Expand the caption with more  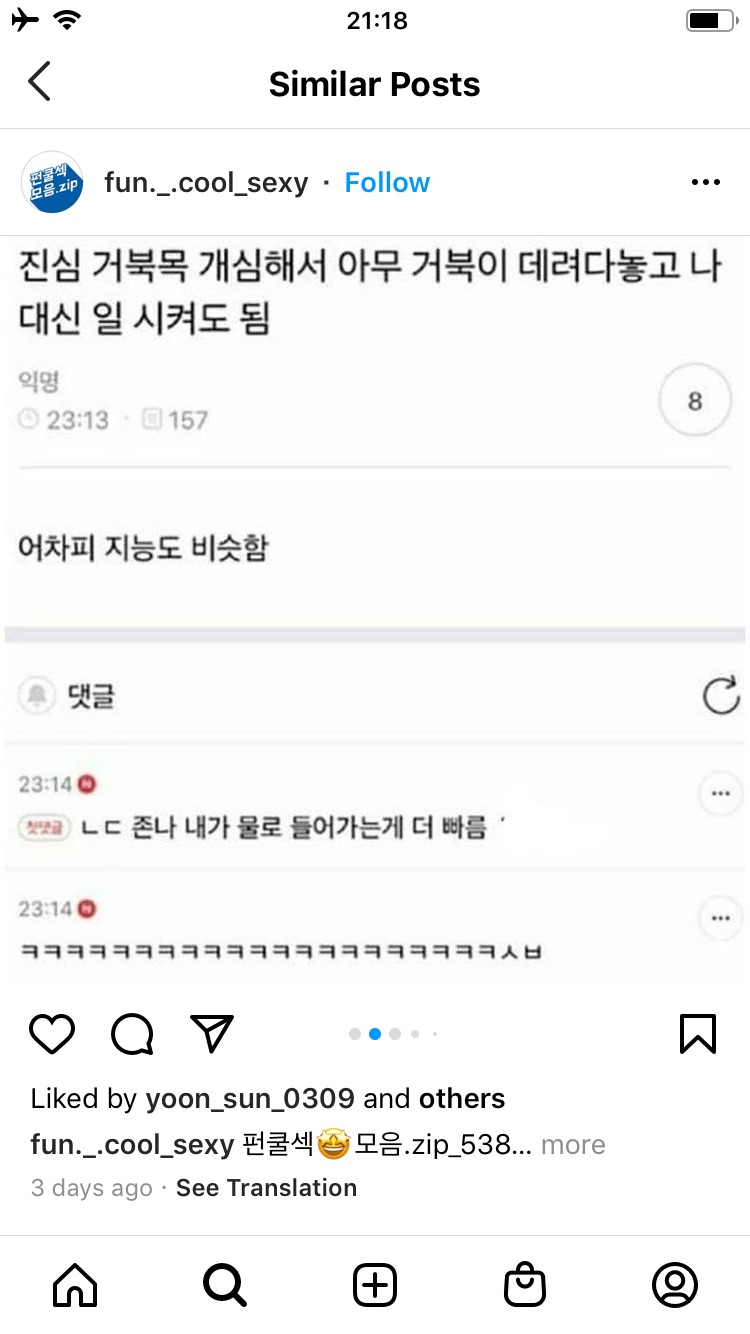pos(573,1144)
